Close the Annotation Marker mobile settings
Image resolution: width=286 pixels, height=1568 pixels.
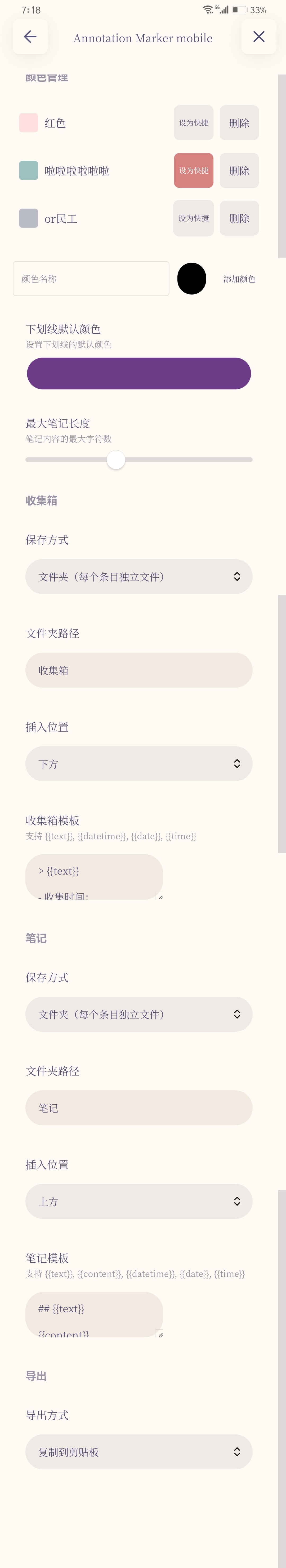[259, 37]
